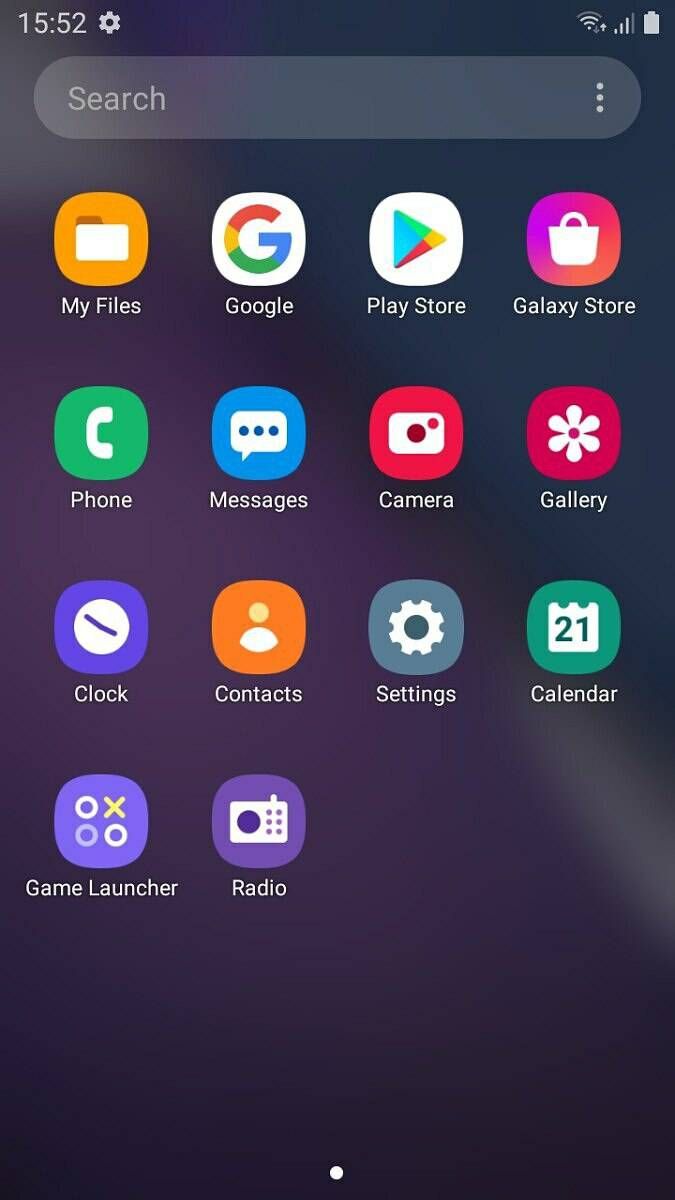The width and height of the screenshot is (675, 1200).
Task: Open Game Launcher
Action: tap(101, 822)
